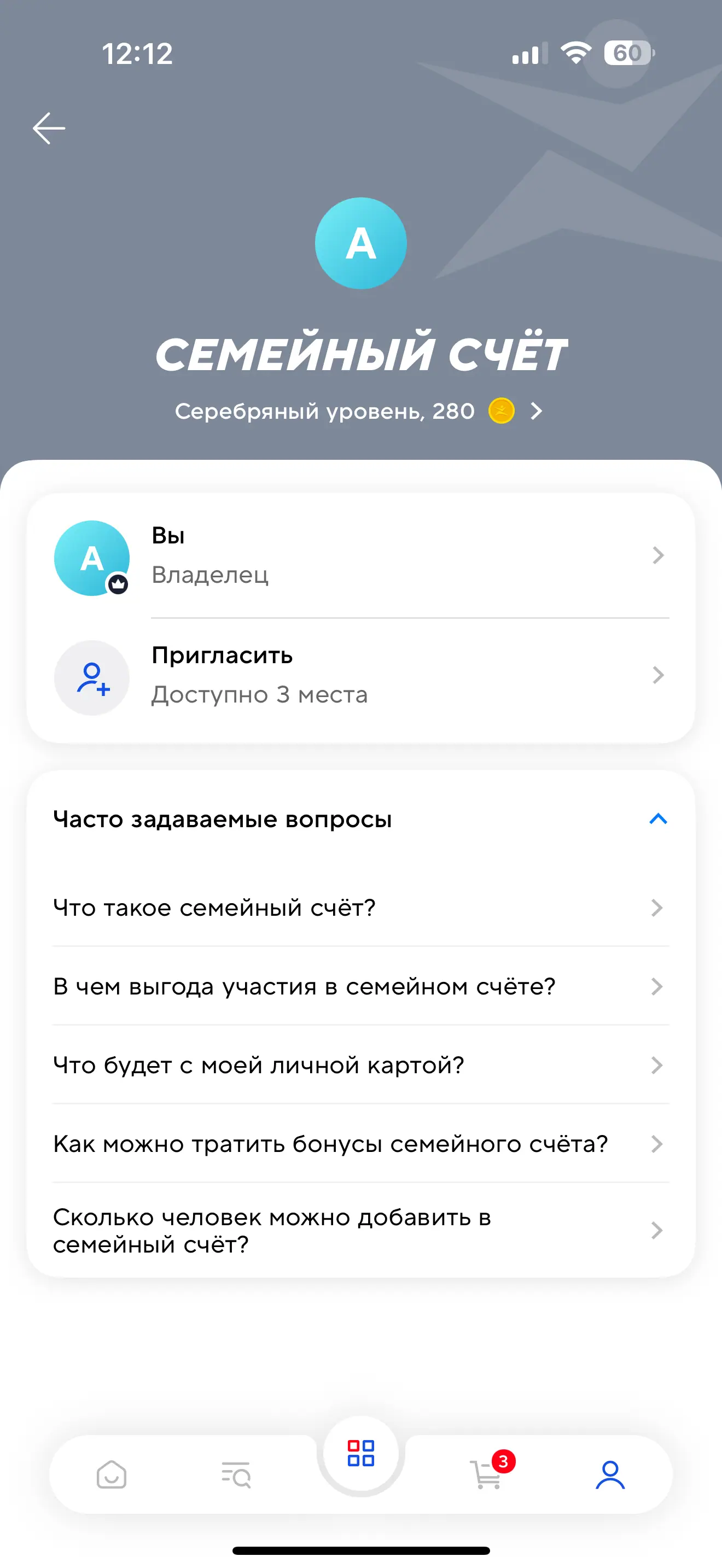Open the central grid menu tab

point(361,1454)
